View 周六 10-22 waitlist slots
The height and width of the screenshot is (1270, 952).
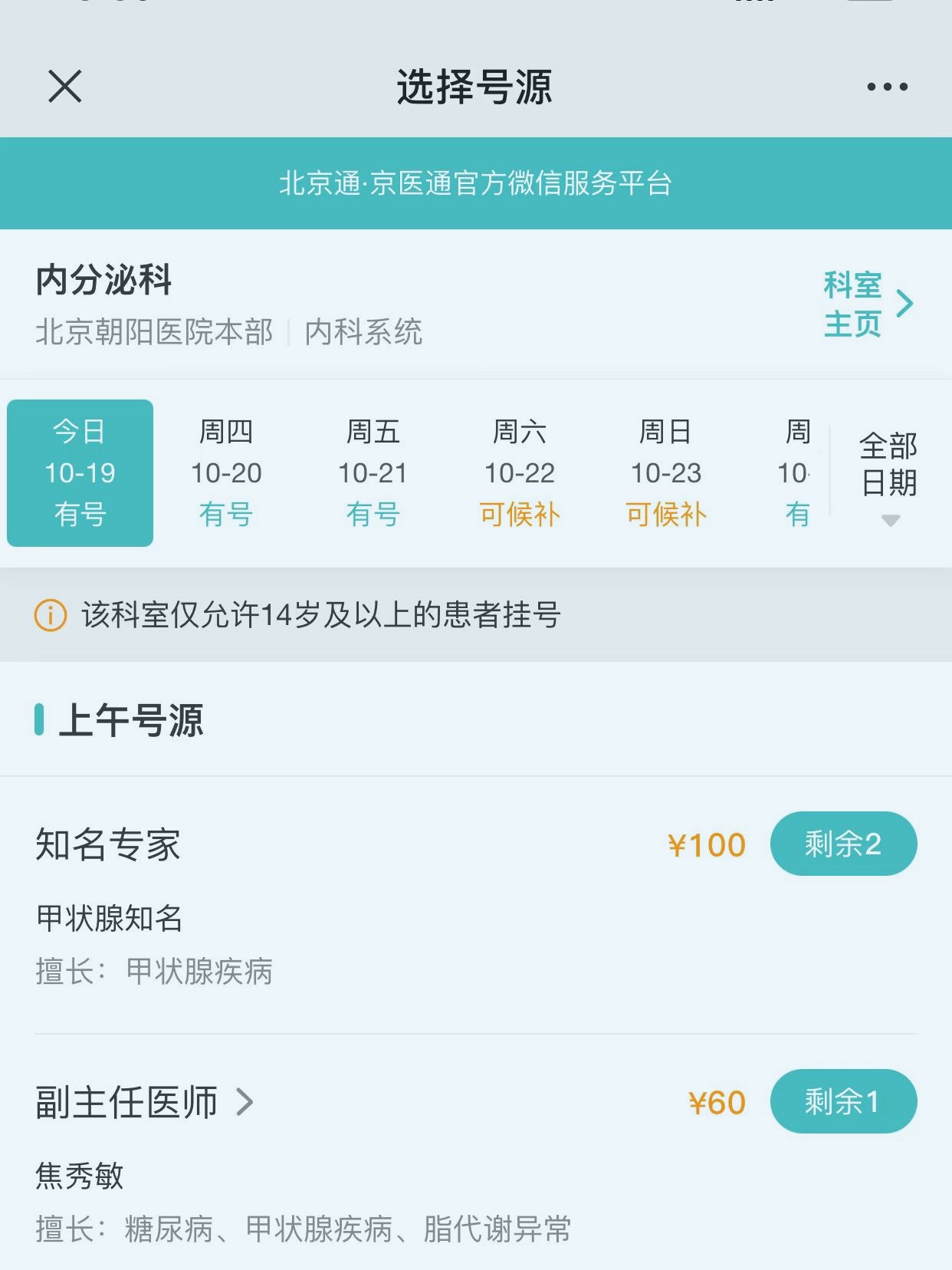(520, 472)
